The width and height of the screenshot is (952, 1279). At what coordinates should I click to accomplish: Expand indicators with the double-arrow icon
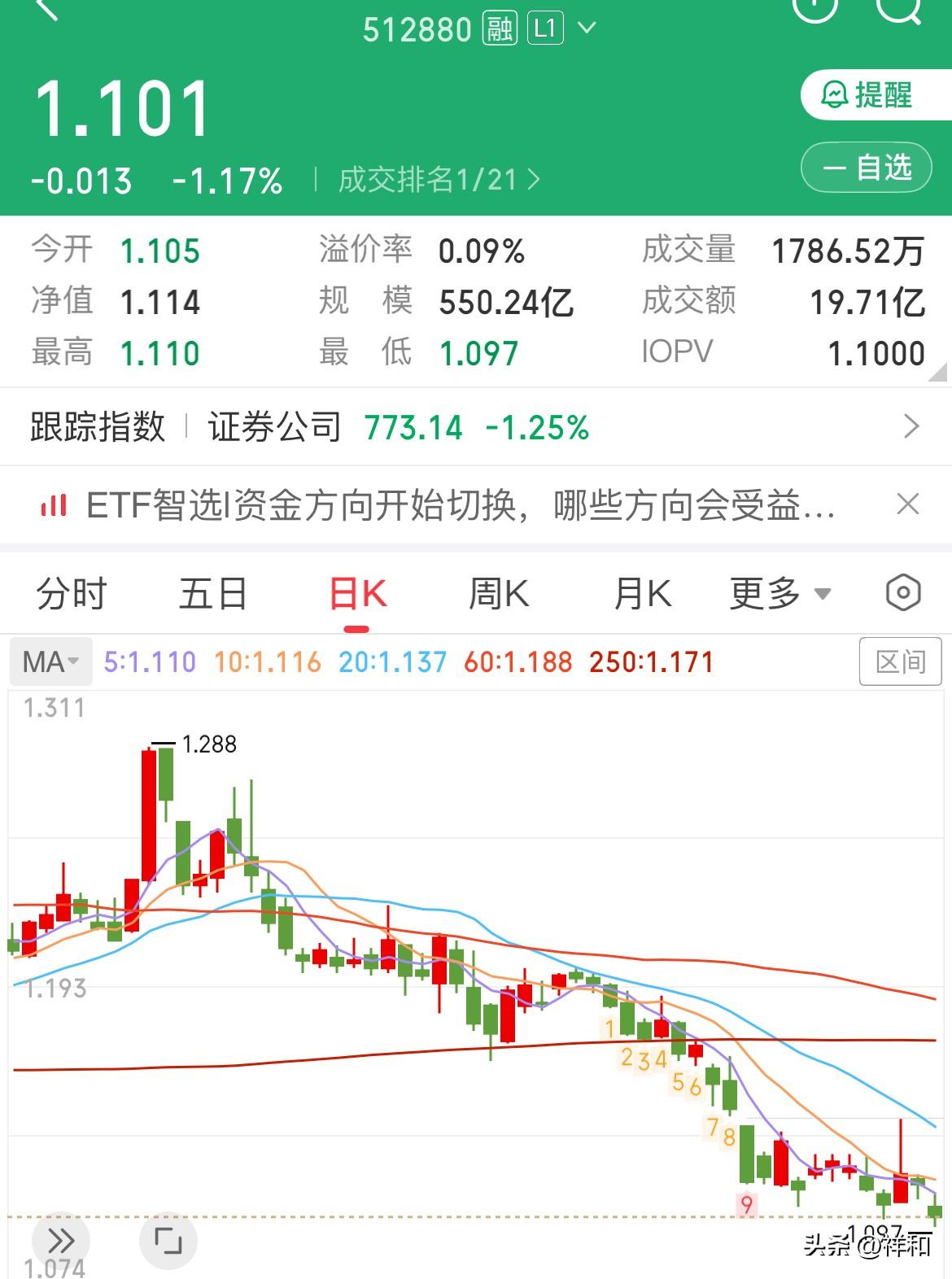(61, 1241)
